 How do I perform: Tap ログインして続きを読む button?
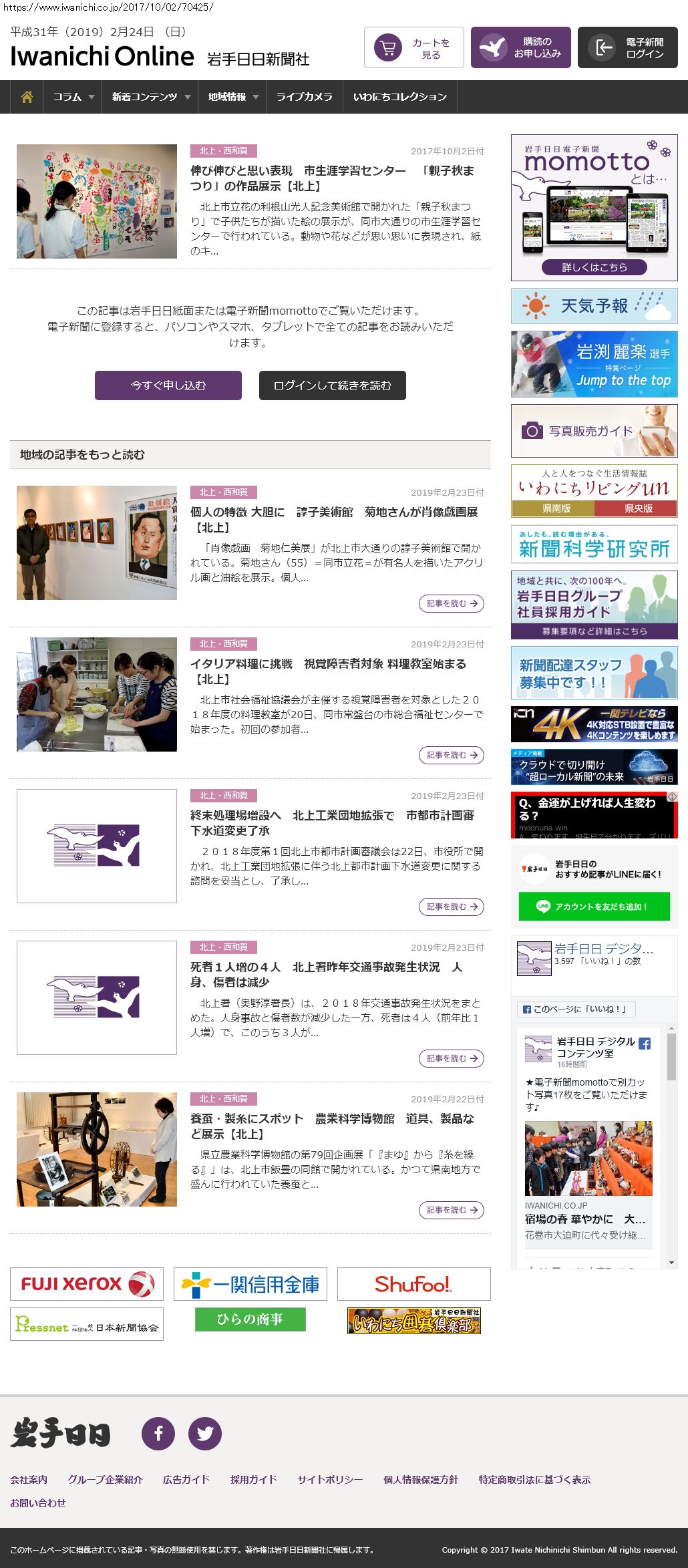pos(333,385)
